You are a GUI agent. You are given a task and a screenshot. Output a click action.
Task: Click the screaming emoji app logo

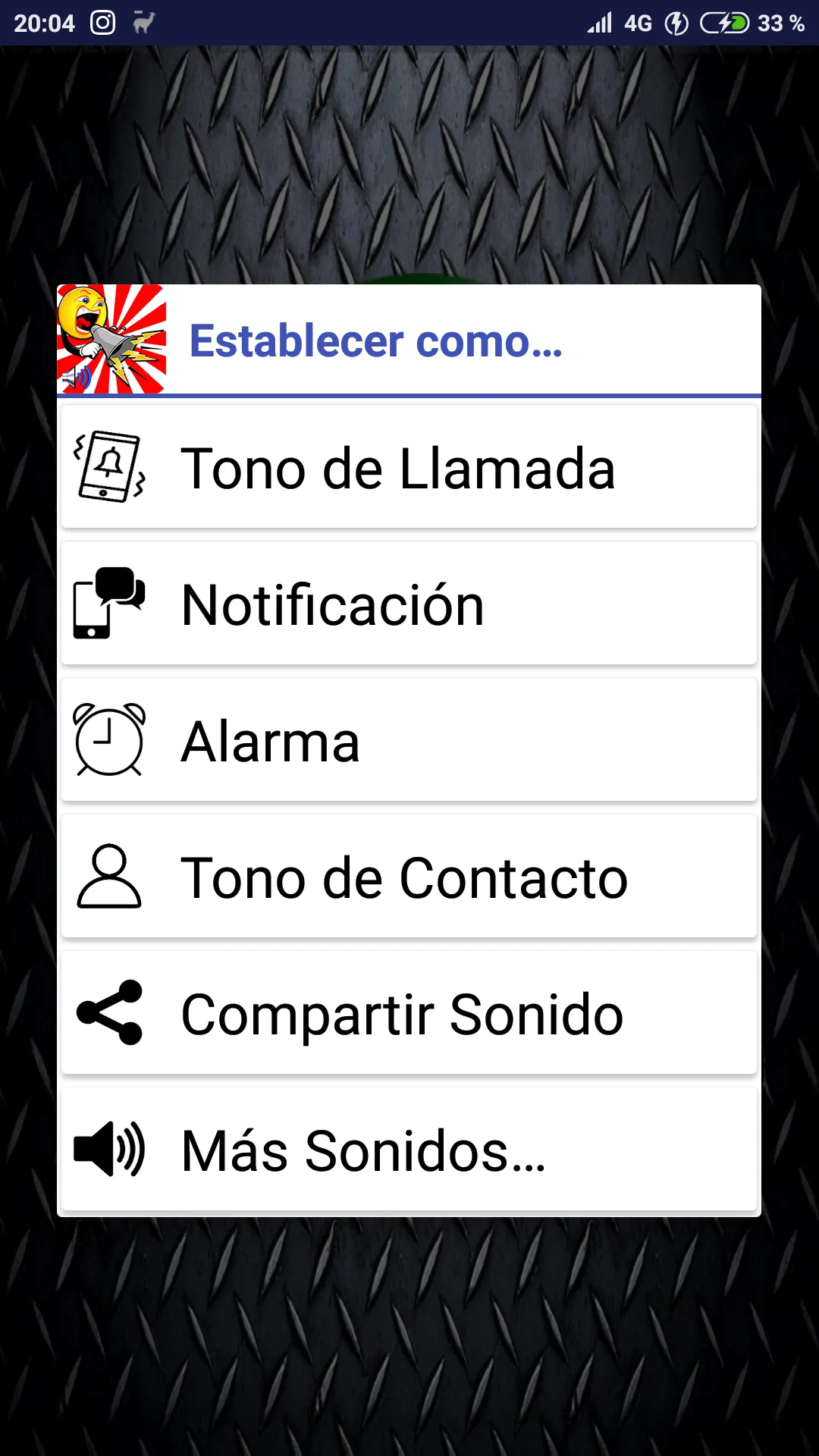pyautogui.click(x=110, y=339)
